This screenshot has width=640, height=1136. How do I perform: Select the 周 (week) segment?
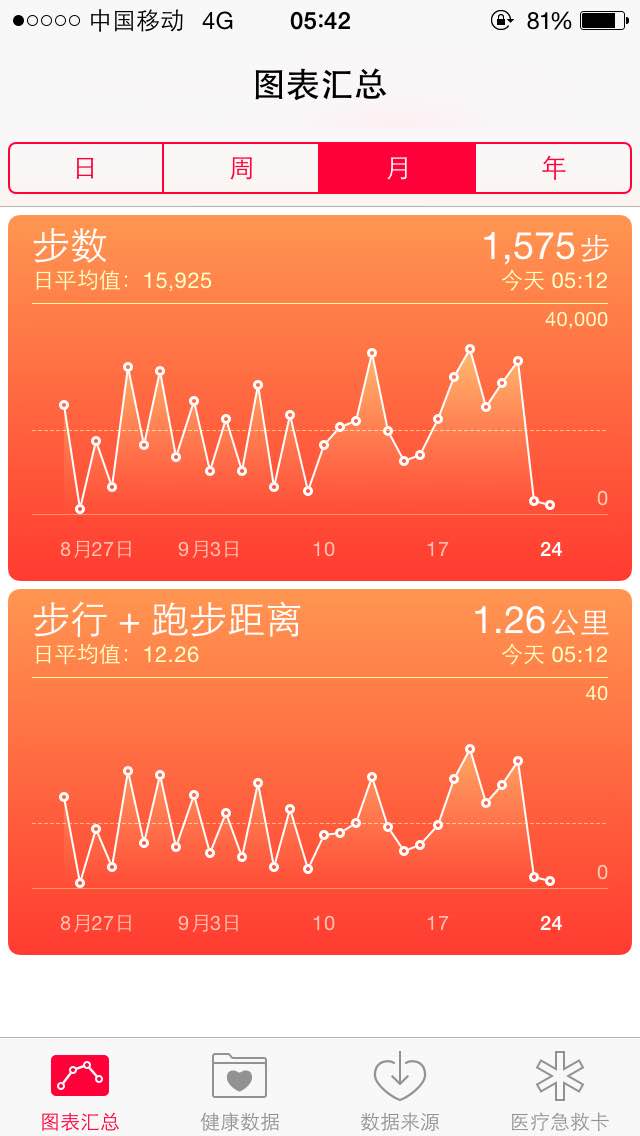tap(241, 168)
